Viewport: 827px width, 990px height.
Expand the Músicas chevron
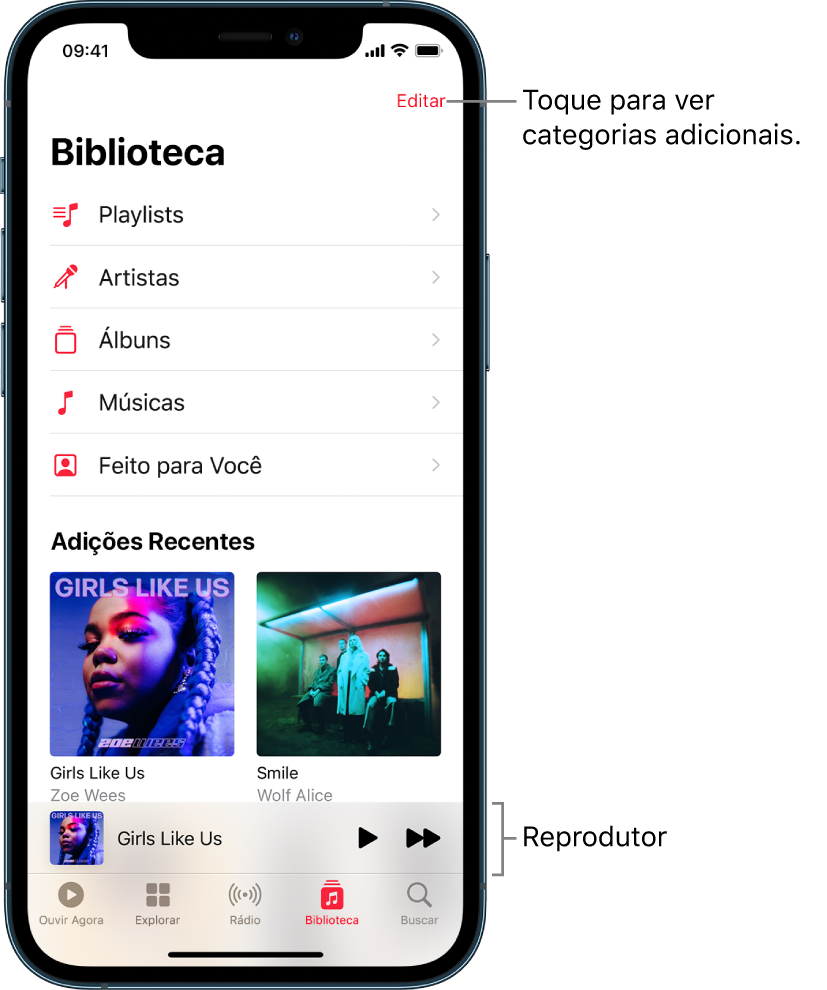click(434, 402)
